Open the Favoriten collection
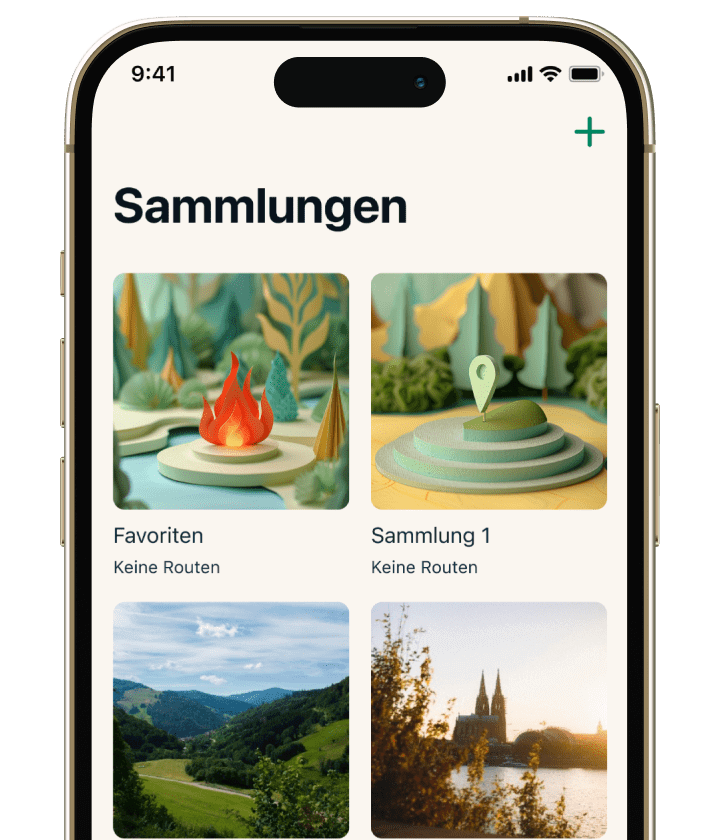The height and width of the screenshot is (840, 720). [x=231, y=391]
